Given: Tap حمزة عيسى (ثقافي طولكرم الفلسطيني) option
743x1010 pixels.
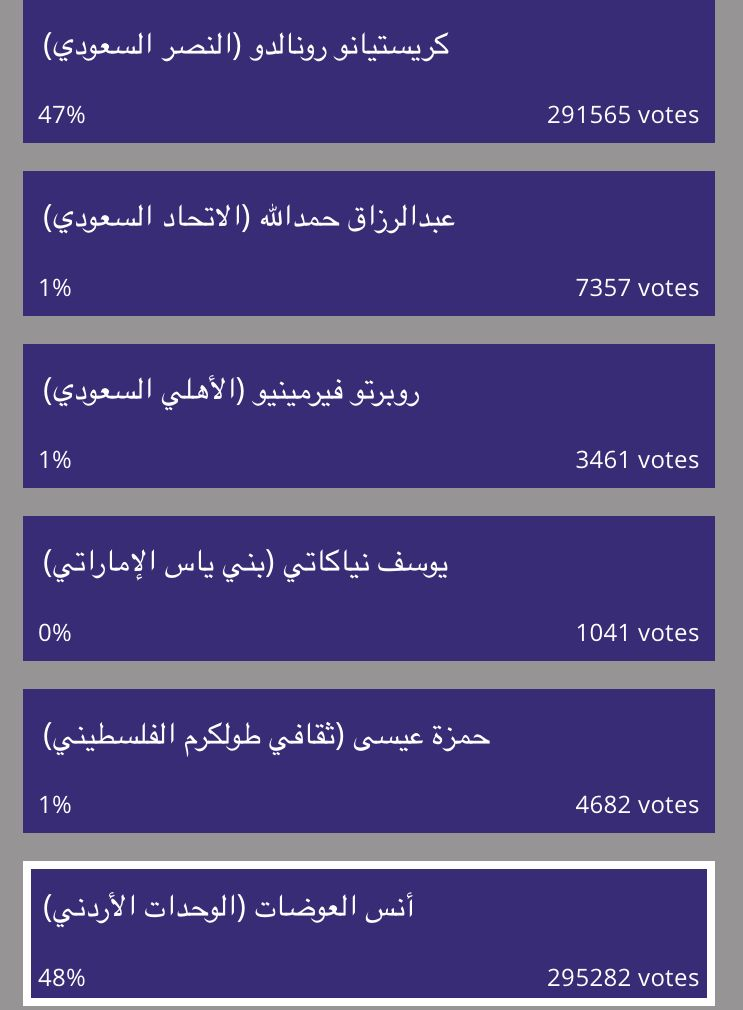Looking at the screenshot, I should point(368,760).
